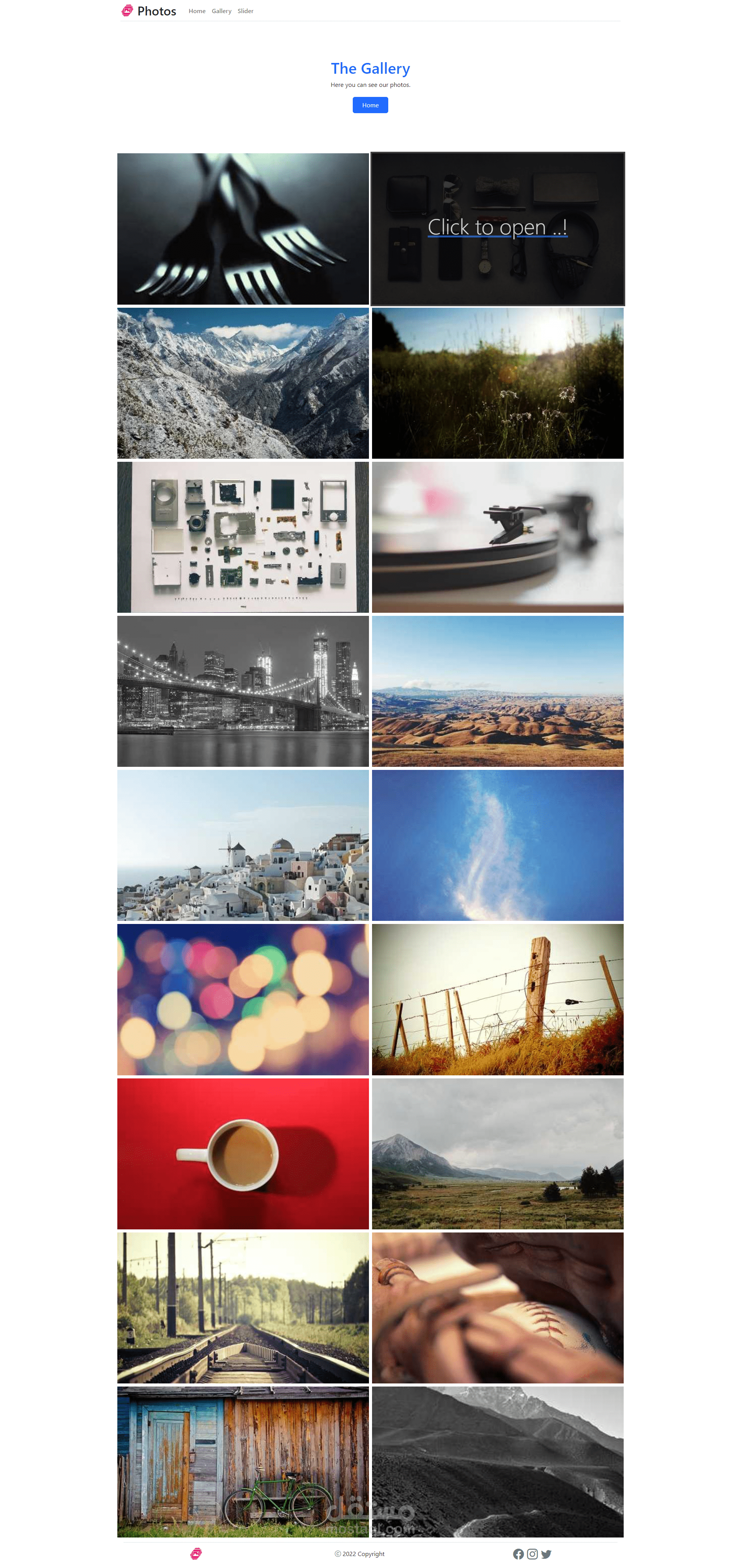This screenshot has height=1568, width=741.
Task: Tap the blue Home button
Action: 370,105
